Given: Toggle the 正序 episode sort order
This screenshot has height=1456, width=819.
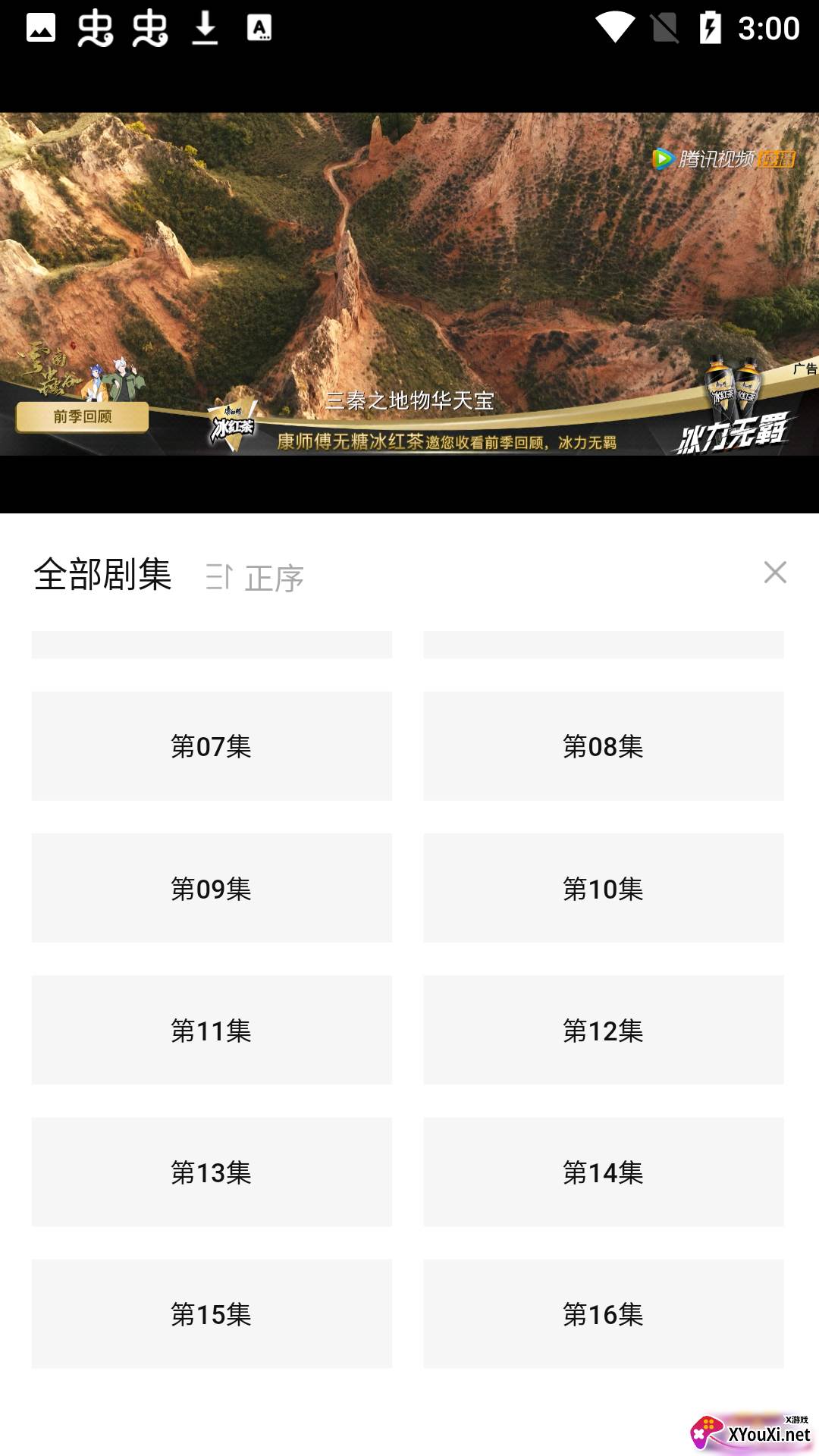Looking at the screenshot, I should coord(255,578).
